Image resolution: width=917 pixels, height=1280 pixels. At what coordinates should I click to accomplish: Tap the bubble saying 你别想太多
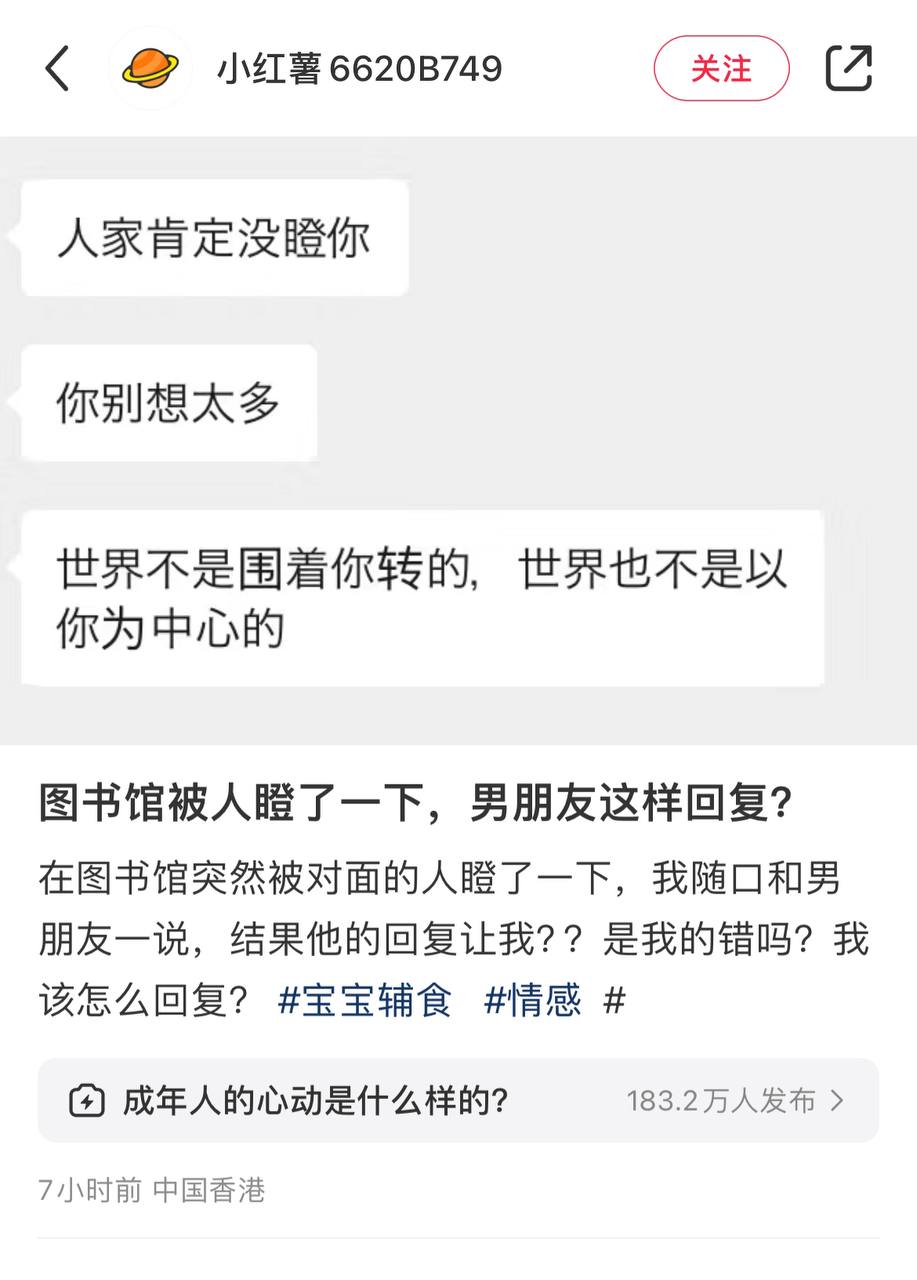click(x=168, y=402)
